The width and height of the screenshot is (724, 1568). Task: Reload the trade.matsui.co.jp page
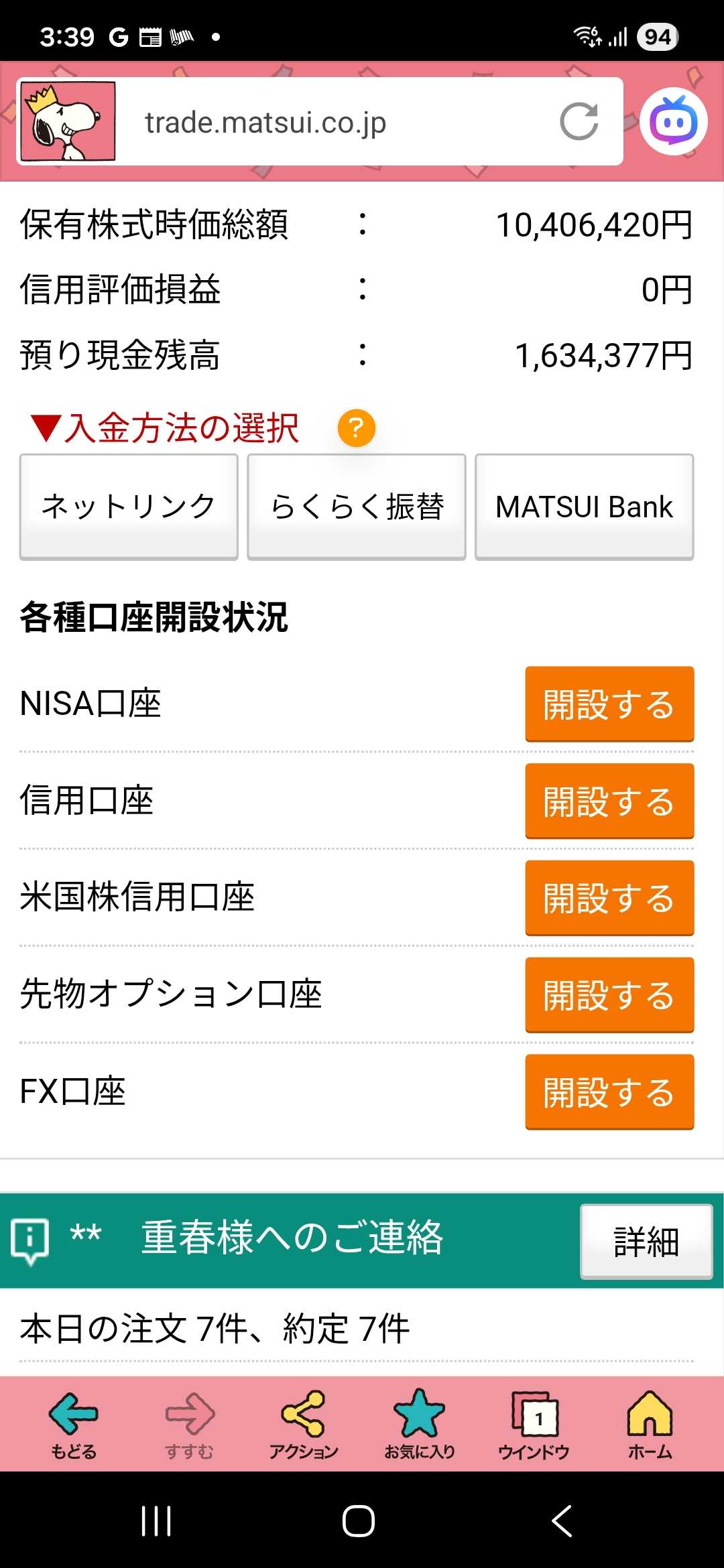point(579,122)
